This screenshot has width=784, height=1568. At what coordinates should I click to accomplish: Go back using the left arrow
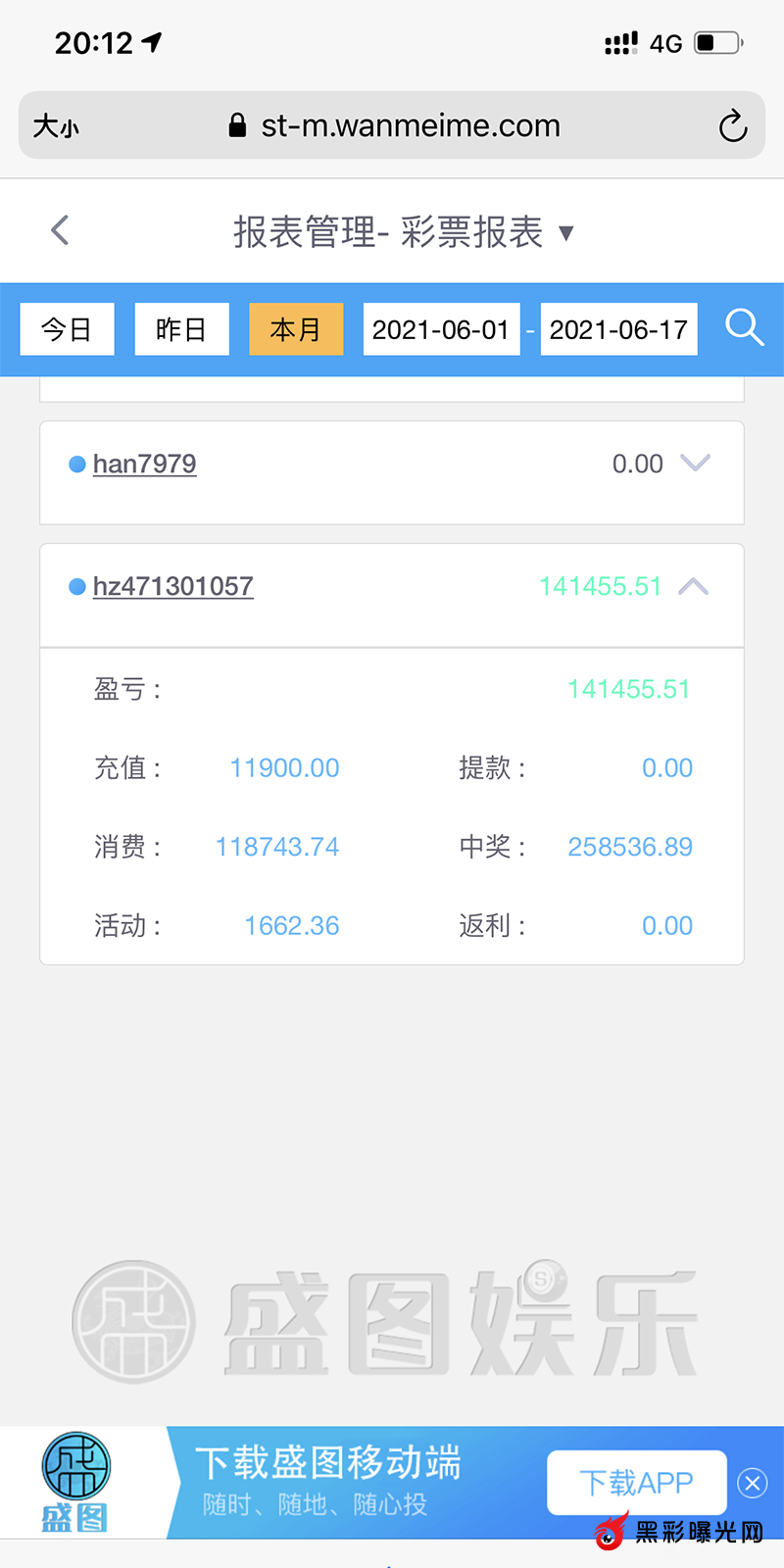coord(60,231)
